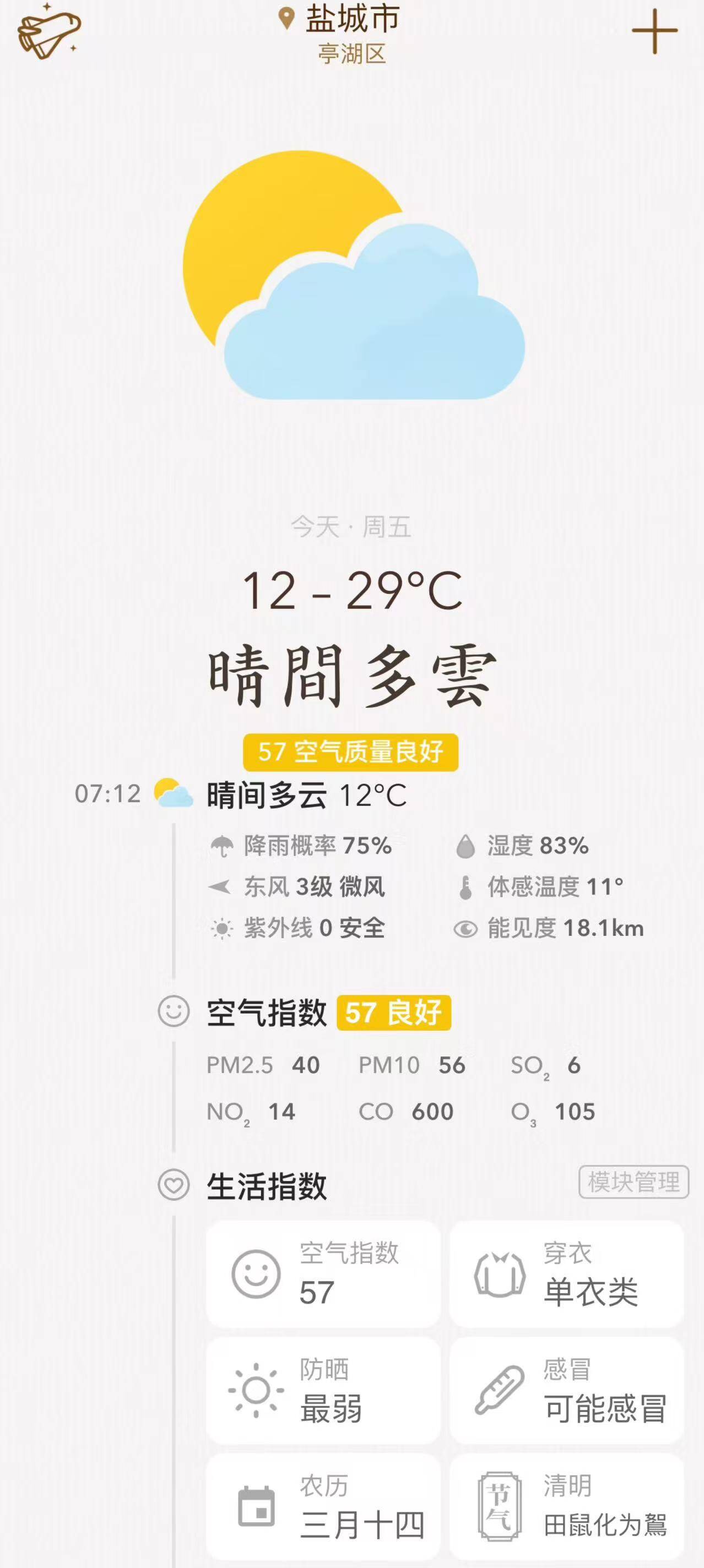Open the 感冒 可能感冒 card

[x=566, y=1391]
